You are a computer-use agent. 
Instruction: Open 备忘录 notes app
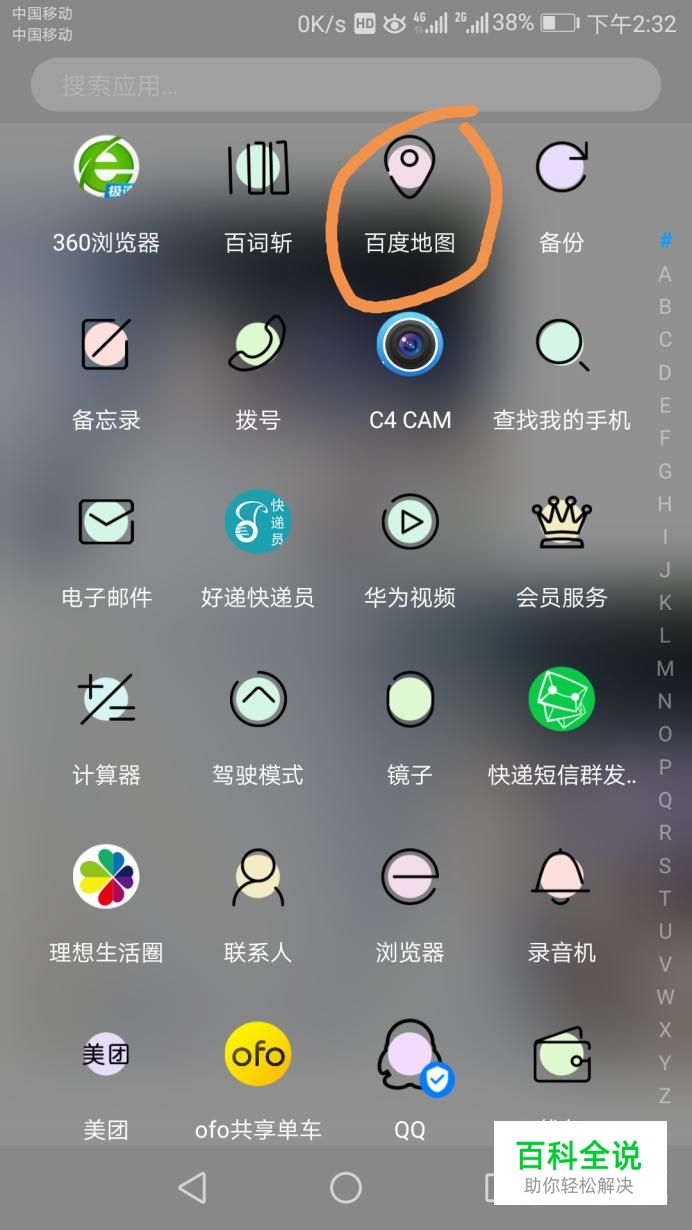(106, 345)
